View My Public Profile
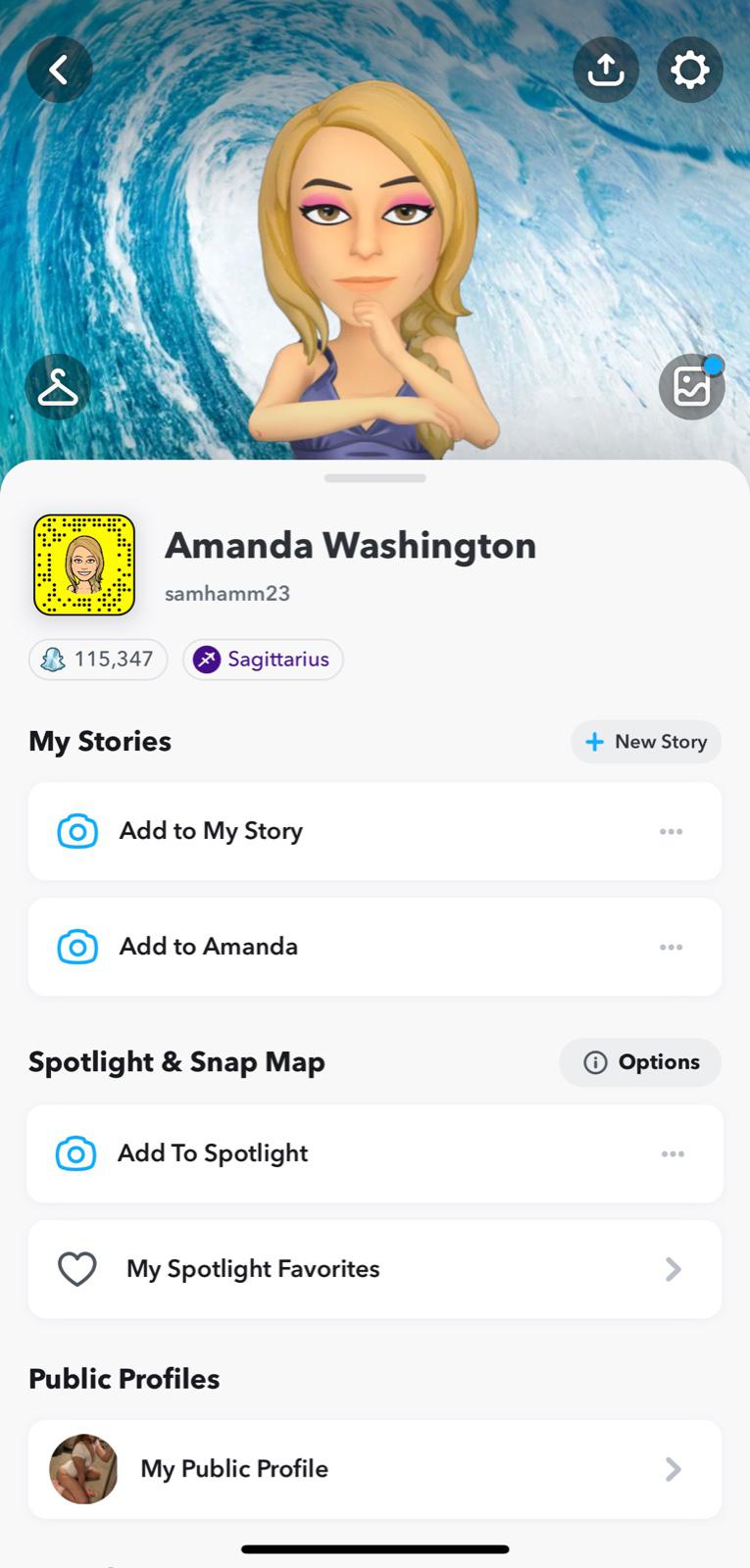This screenshot has height=1568, width=750. point(234,1469)
